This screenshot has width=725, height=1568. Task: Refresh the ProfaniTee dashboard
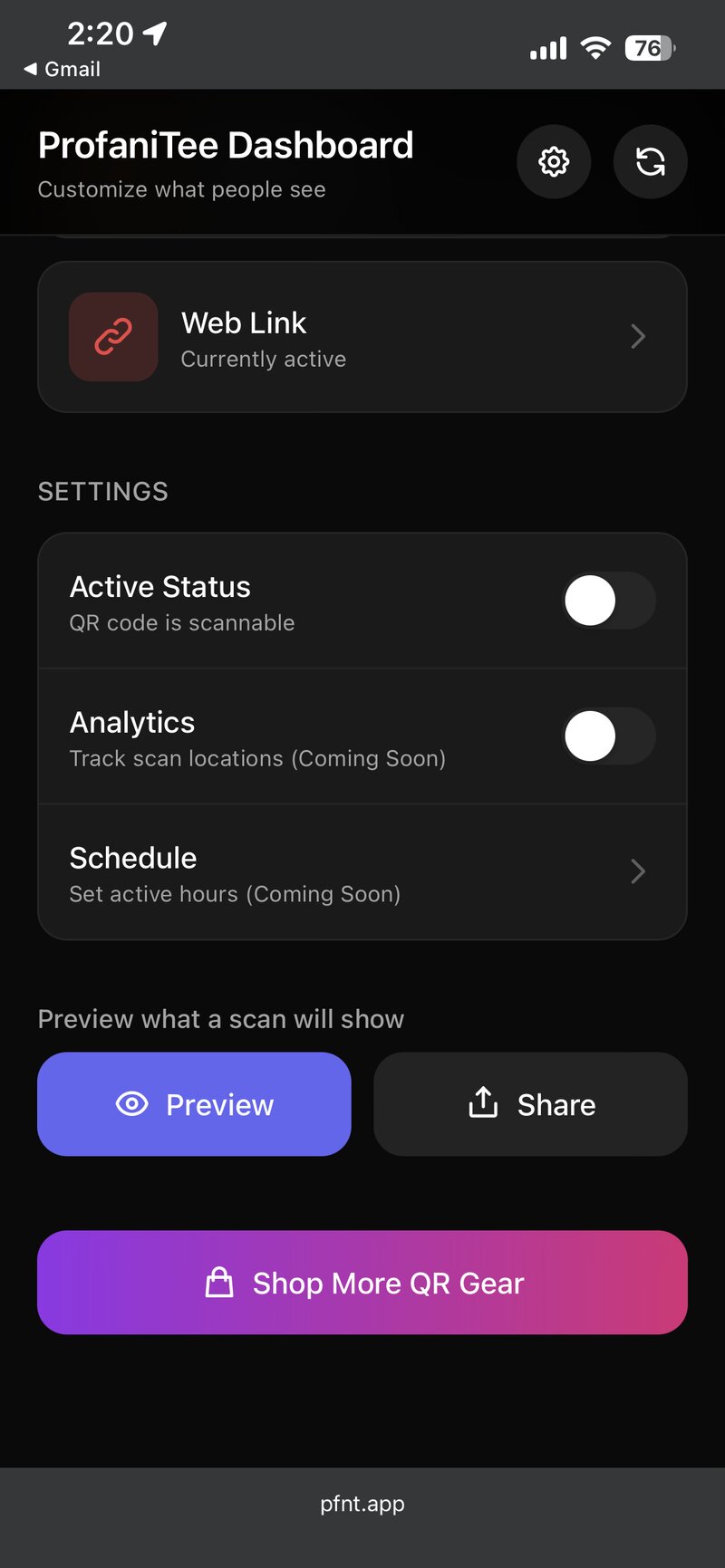(x=650, y=162)
